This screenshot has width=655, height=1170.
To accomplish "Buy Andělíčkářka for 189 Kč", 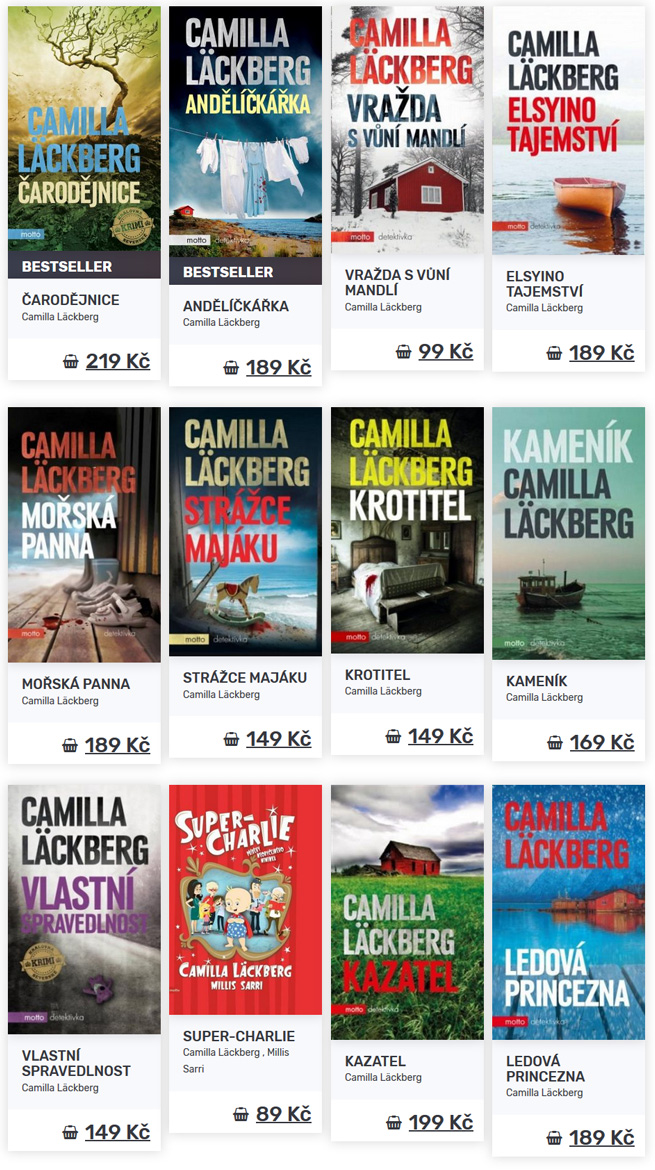I will click(267, 367).
